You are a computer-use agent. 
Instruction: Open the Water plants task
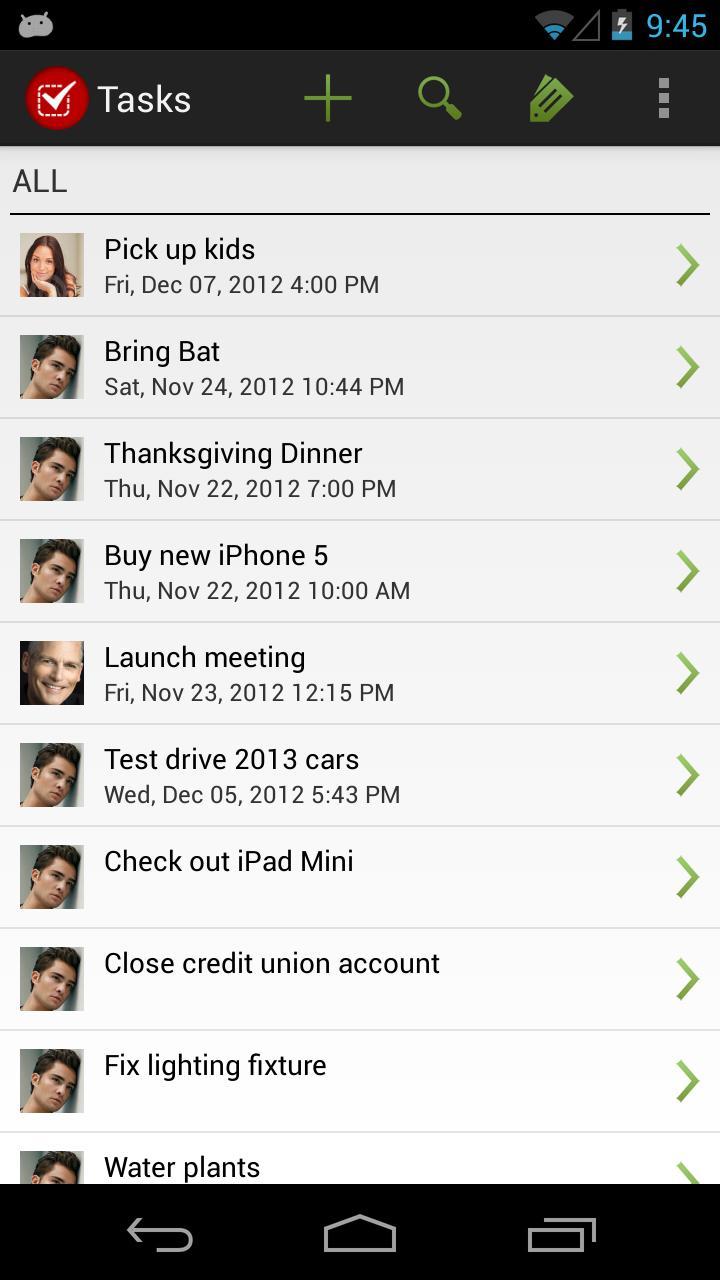coord(360,1165)
